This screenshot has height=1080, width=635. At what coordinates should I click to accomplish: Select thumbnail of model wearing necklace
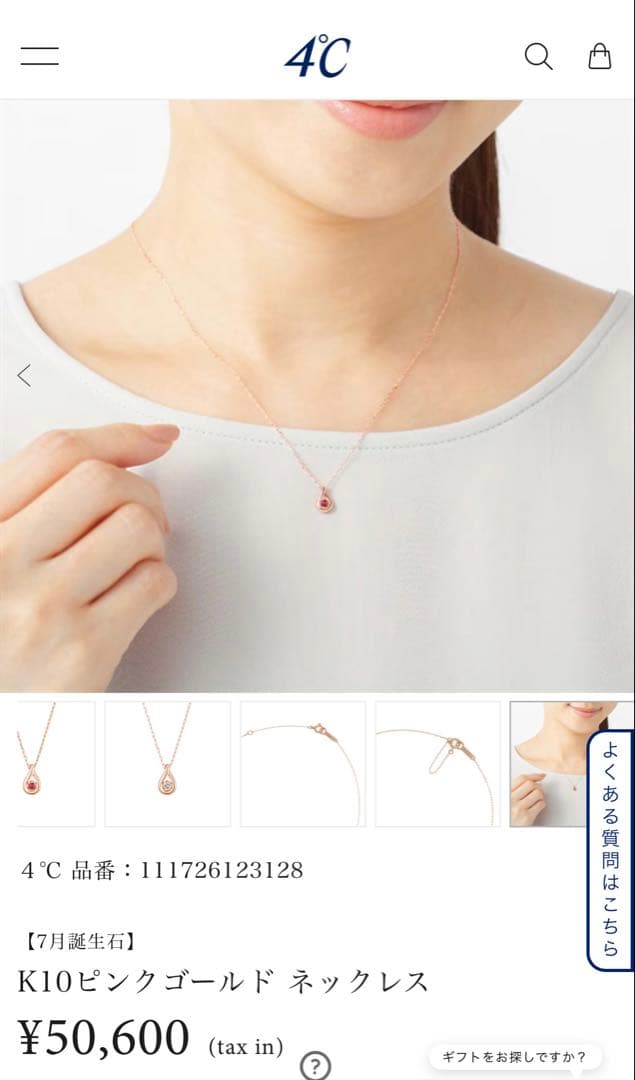coord(550,764)
